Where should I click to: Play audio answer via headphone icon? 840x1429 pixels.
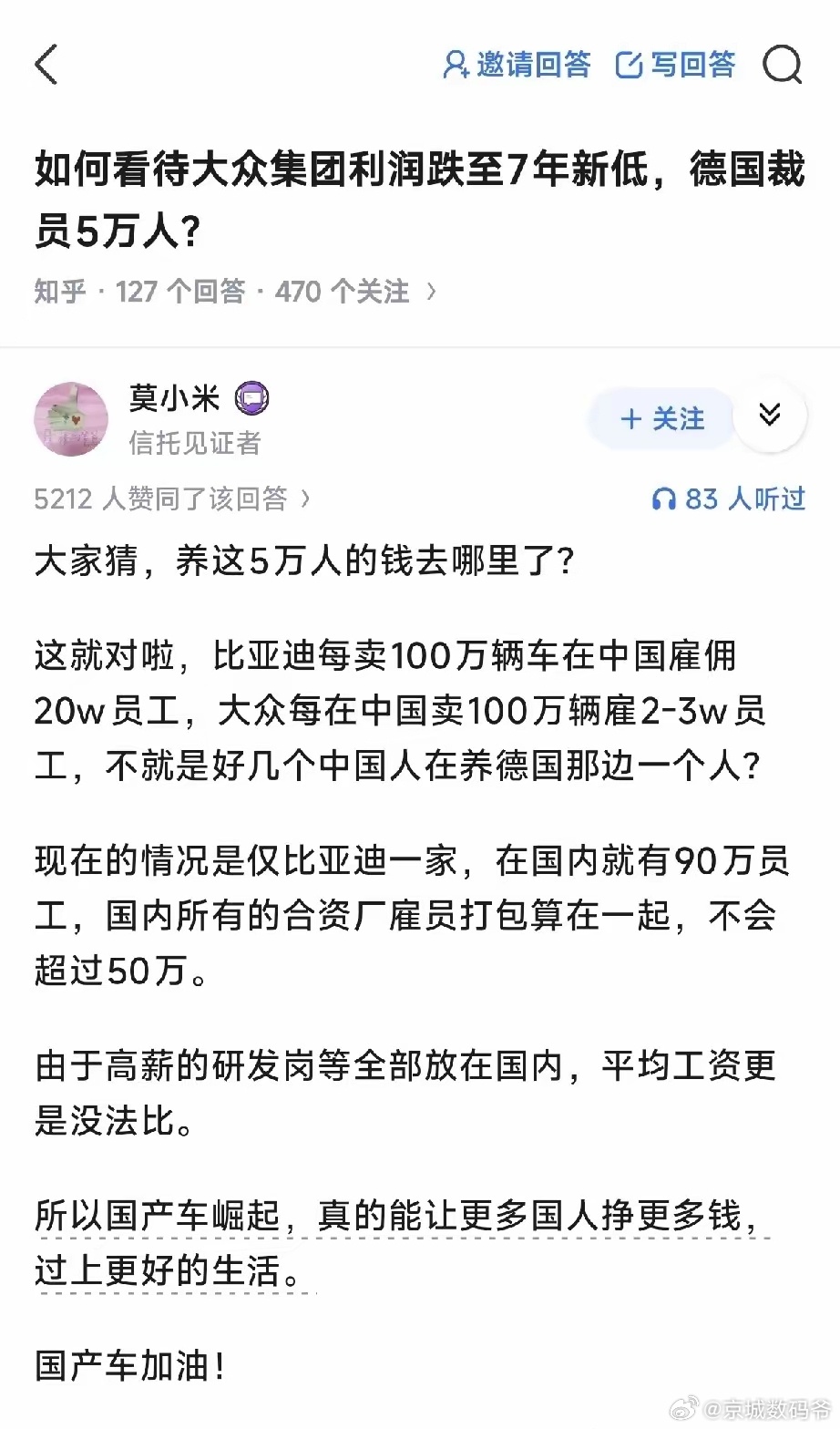pos(664,499)
